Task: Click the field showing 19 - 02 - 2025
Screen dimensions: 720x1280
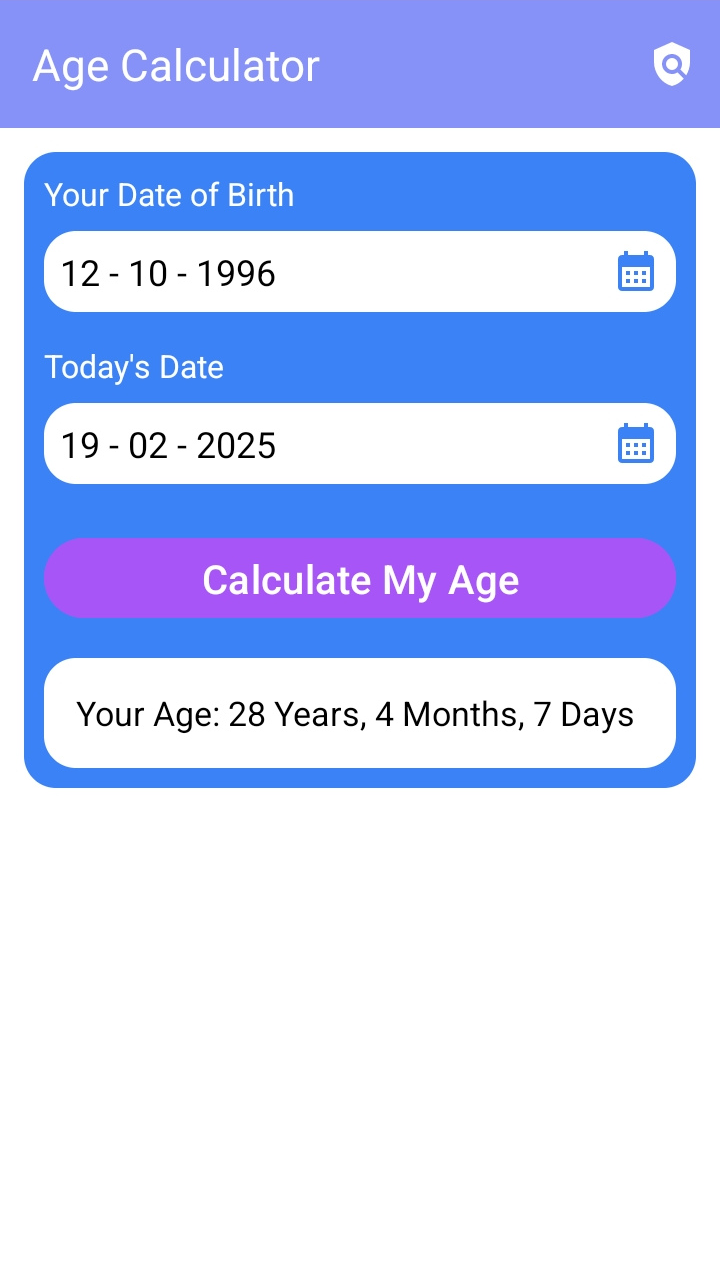Action: point(300,443)
